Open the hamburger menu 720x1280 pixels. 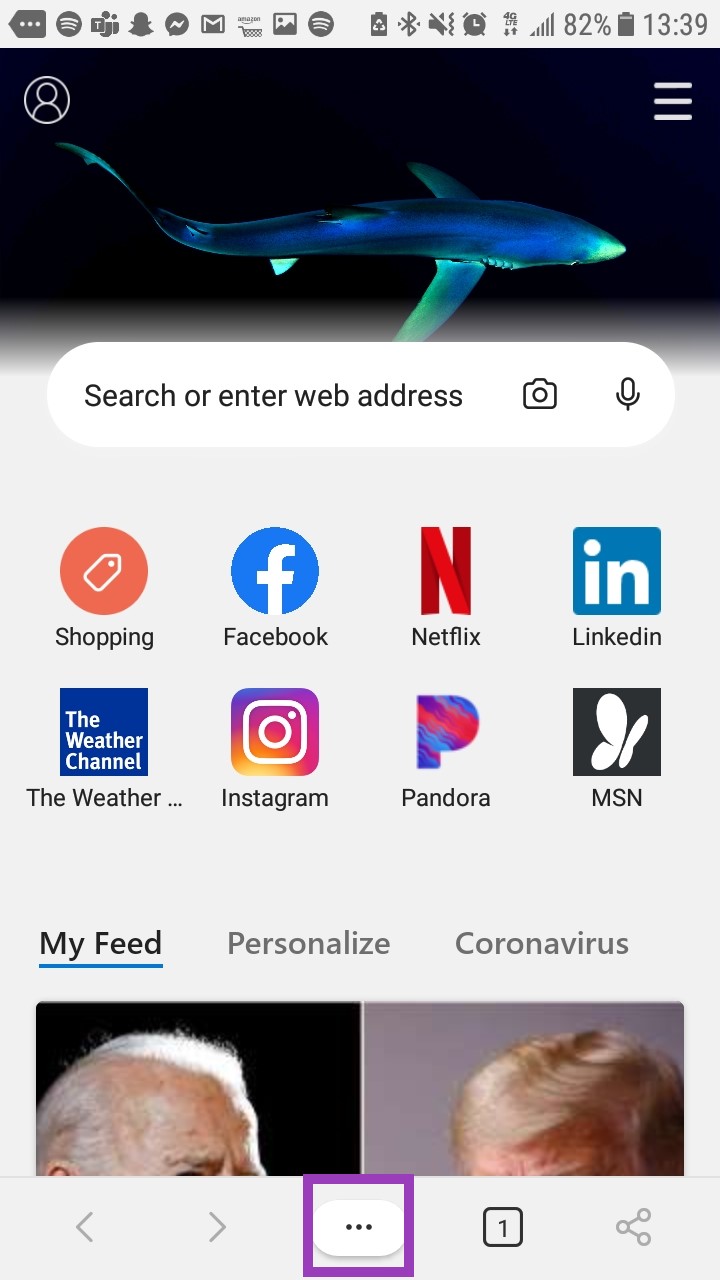(x=672, y=101)
